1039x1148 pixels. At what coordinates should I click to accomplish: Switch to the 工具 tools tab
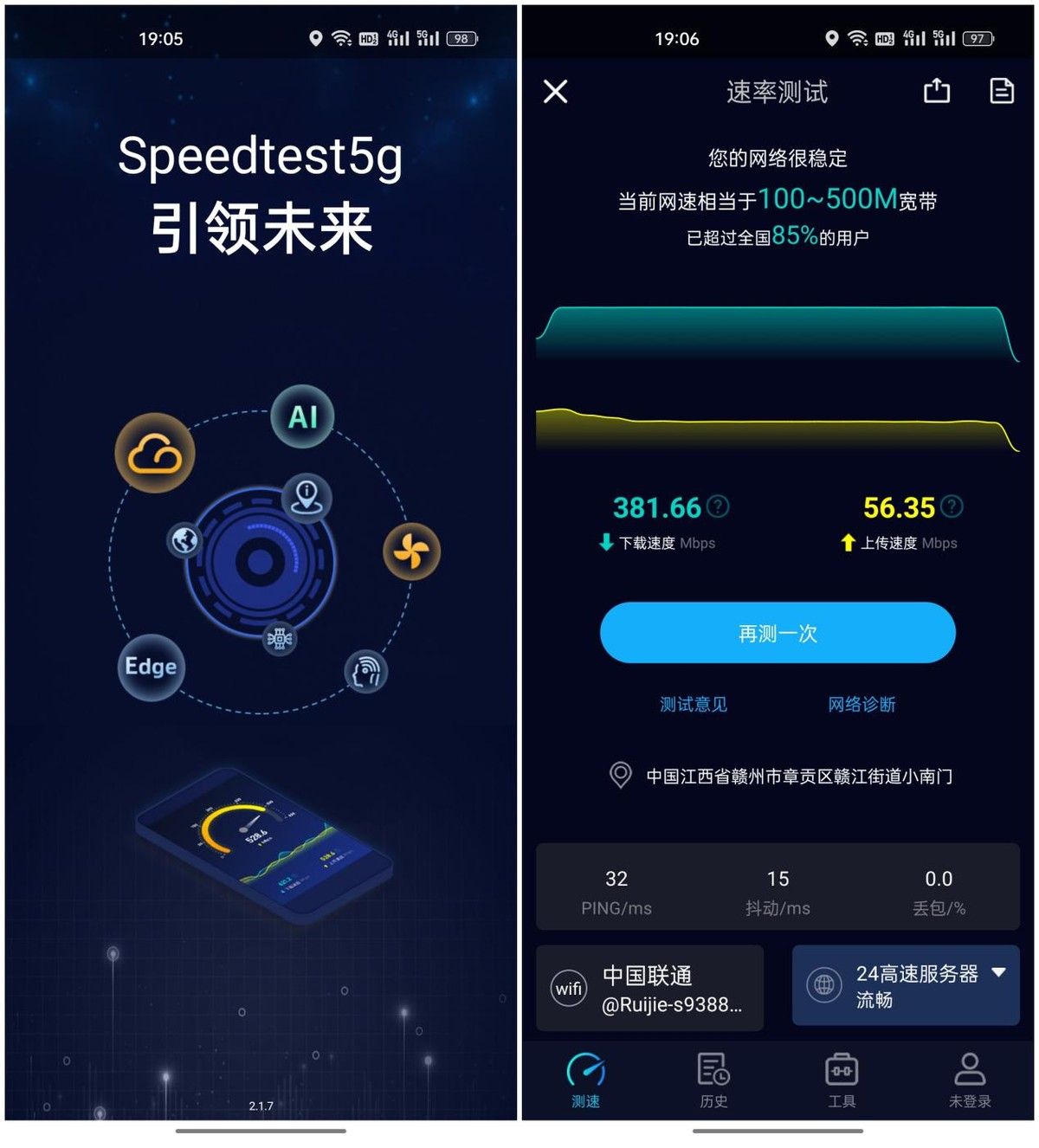(841, 1080)
